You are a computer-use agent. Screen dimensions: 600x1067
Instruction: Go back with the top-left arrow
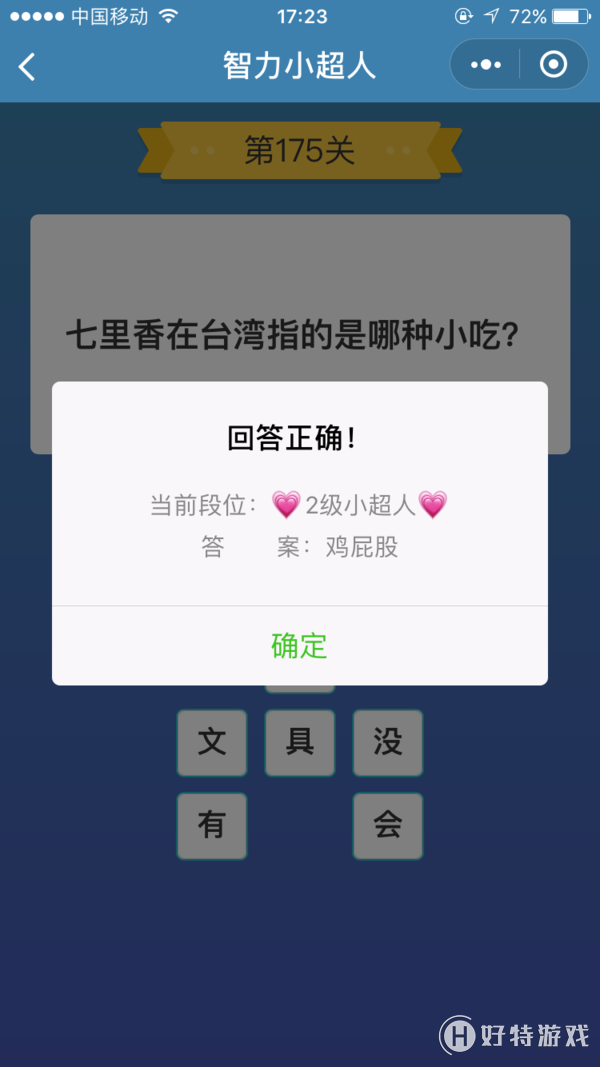click(27, 66)
